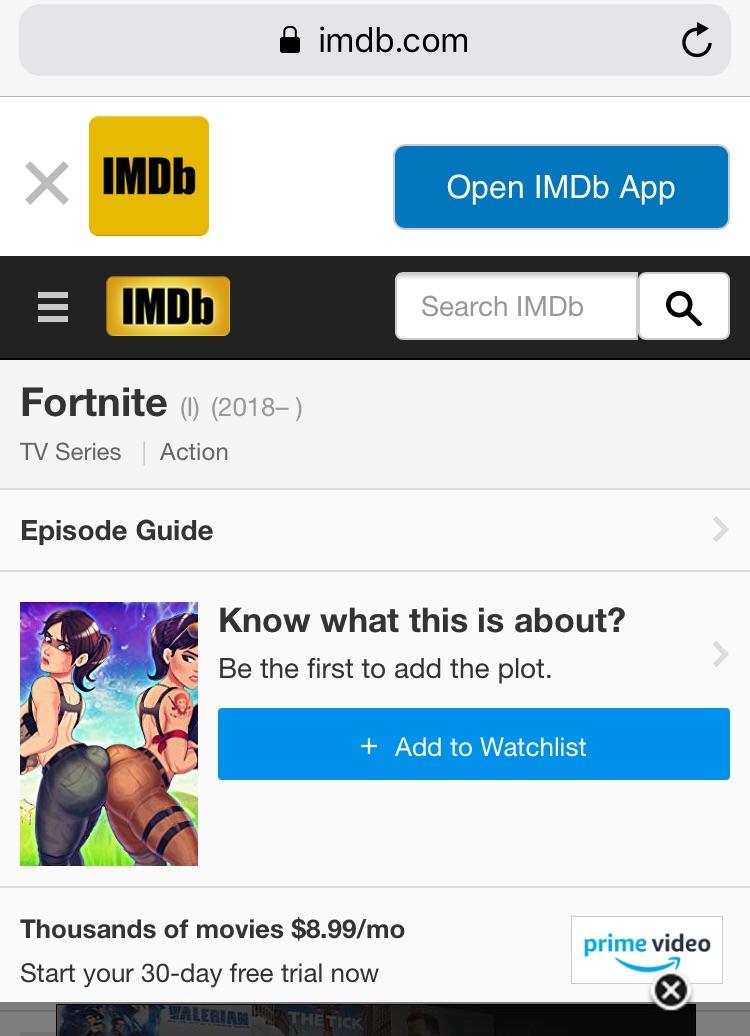Tap the magnifier search button
This screenshot has width=750, height=1036.
tap(684, 306)
